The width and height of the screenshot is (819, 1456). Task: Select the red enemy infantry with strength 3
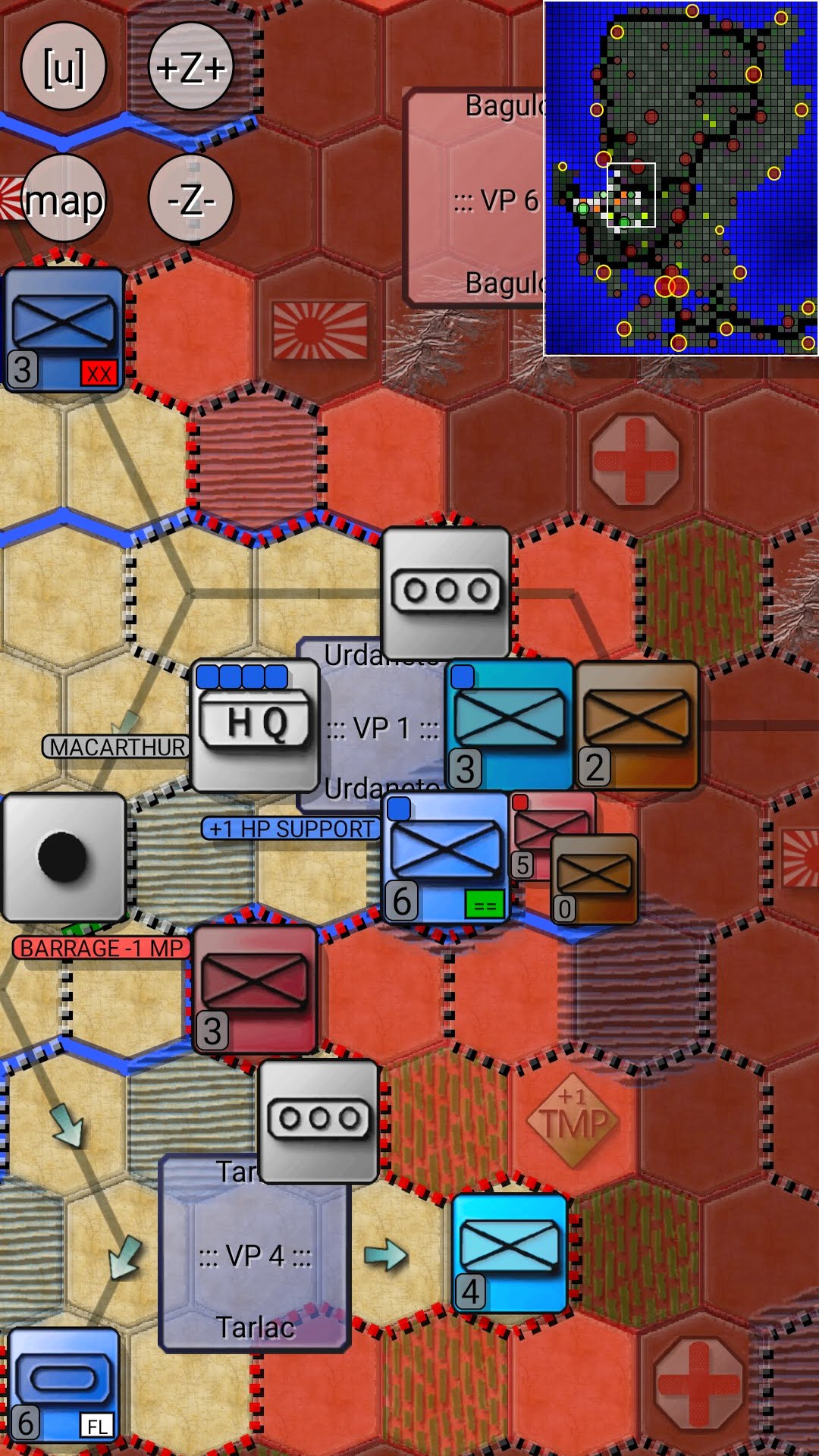click(x=255, y=990)
